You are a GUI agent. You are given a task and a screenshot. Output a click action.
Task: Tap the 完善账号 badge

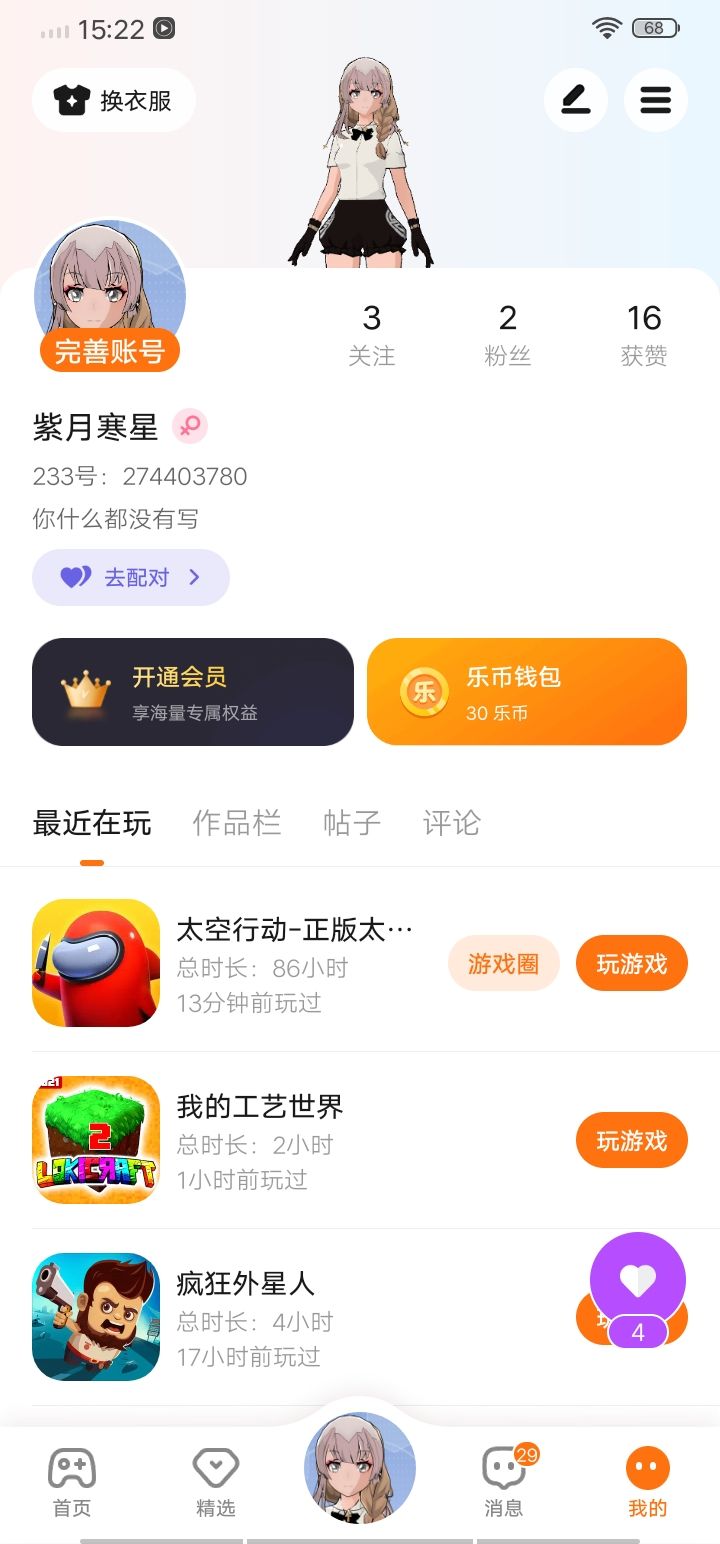pyautogui.click(x=110, y=351)
